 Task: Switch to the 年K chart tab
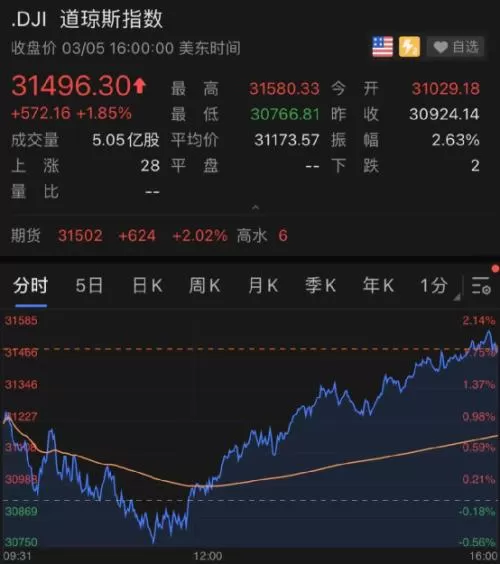pyautogui.click(x=378, y=286)
